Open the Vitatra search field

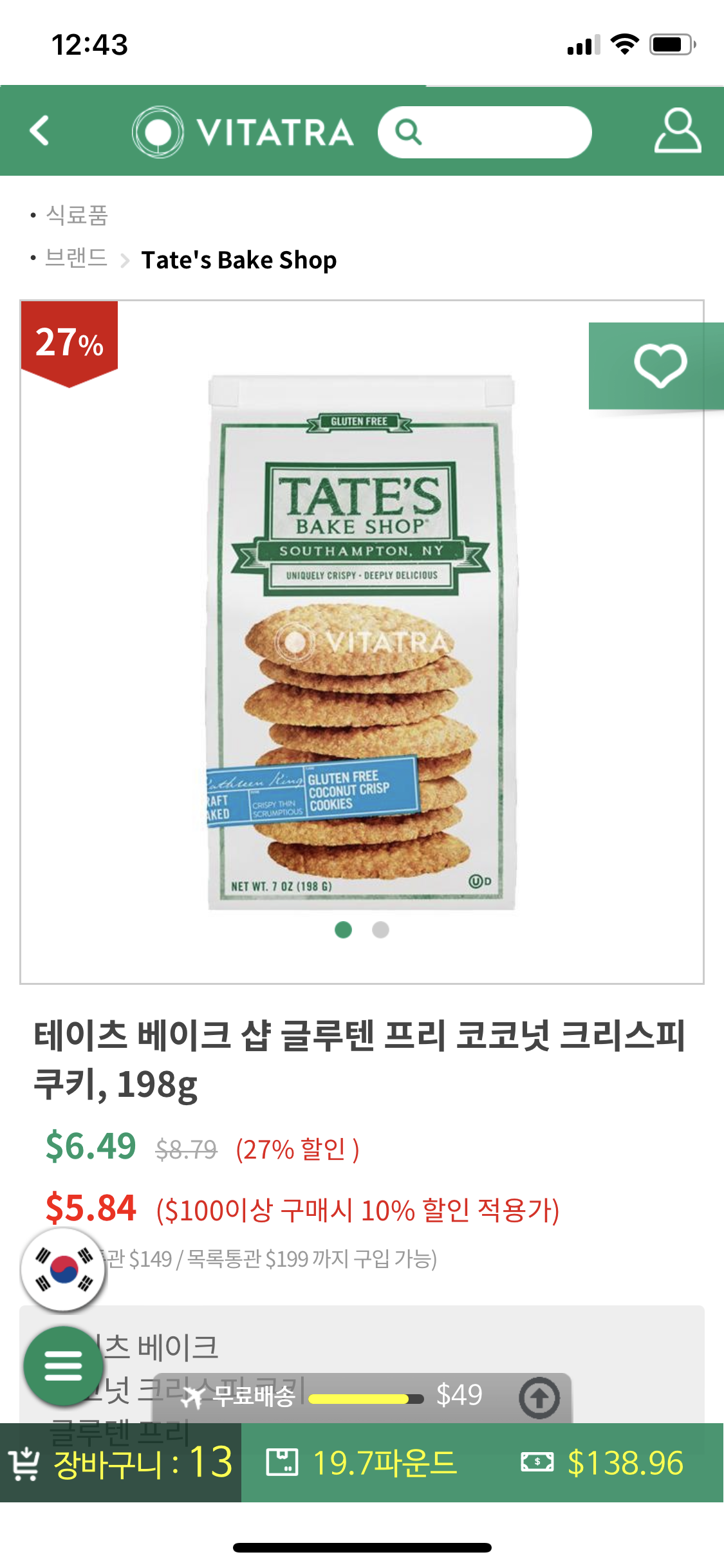485,133
